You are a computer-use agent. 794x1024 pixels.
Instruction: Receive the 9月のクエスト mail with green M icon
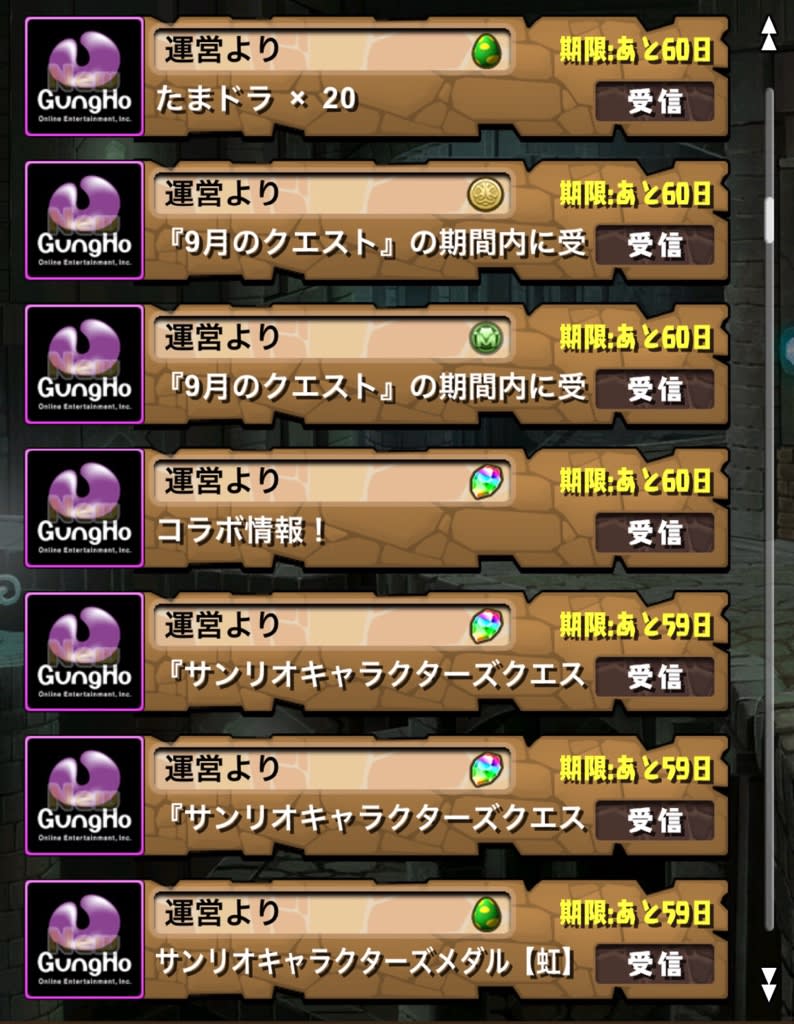(x=655, y=389)
